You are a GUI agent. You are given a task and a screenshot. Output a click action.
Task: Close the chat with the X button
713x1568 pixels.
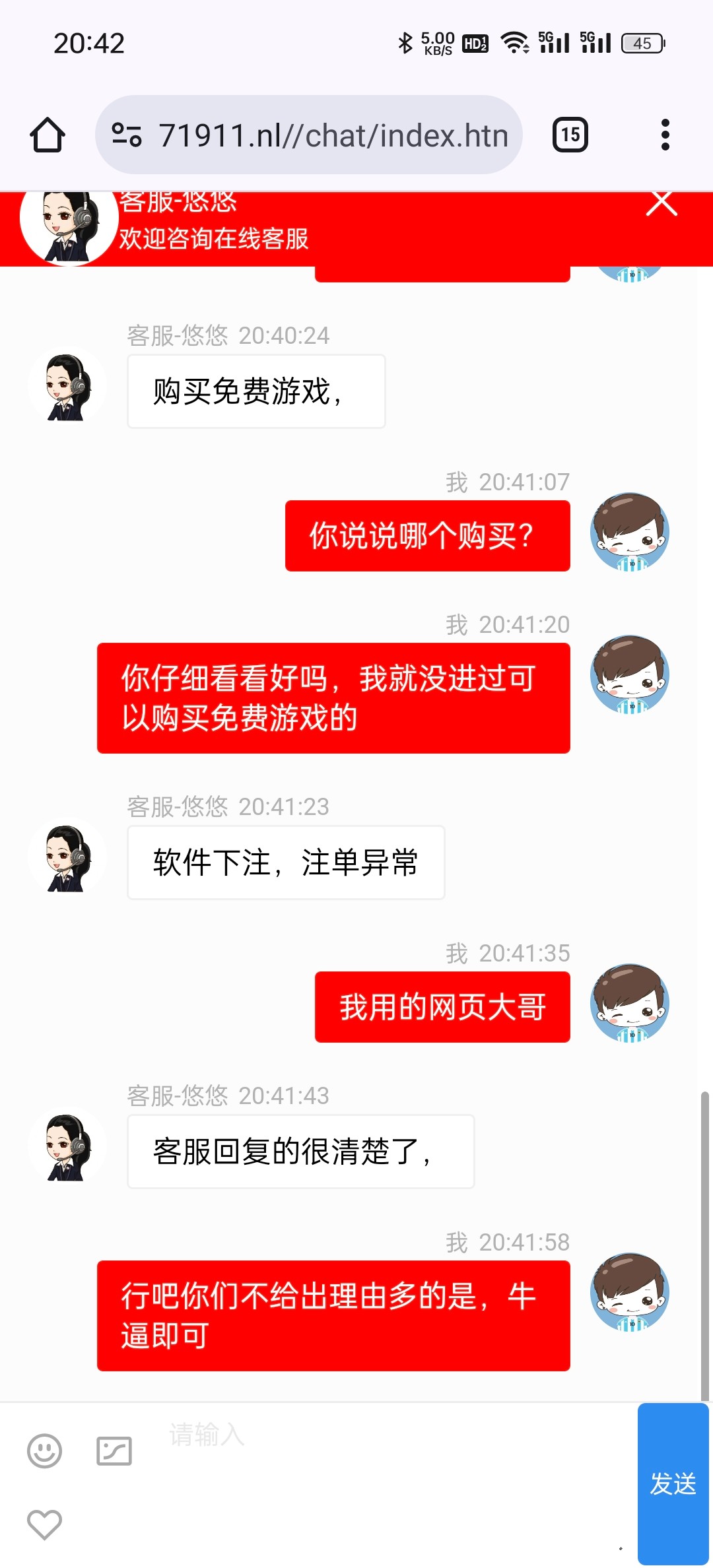663,205
